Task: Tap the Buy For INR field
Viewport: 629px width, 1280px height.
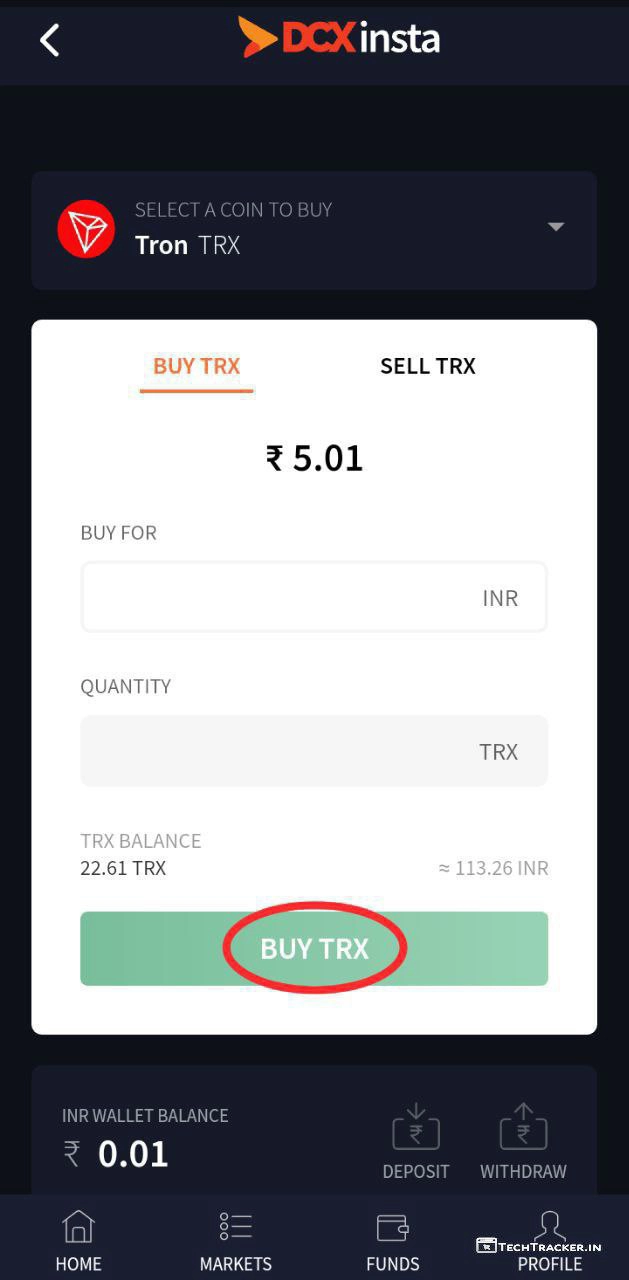Action: point(313,597)
